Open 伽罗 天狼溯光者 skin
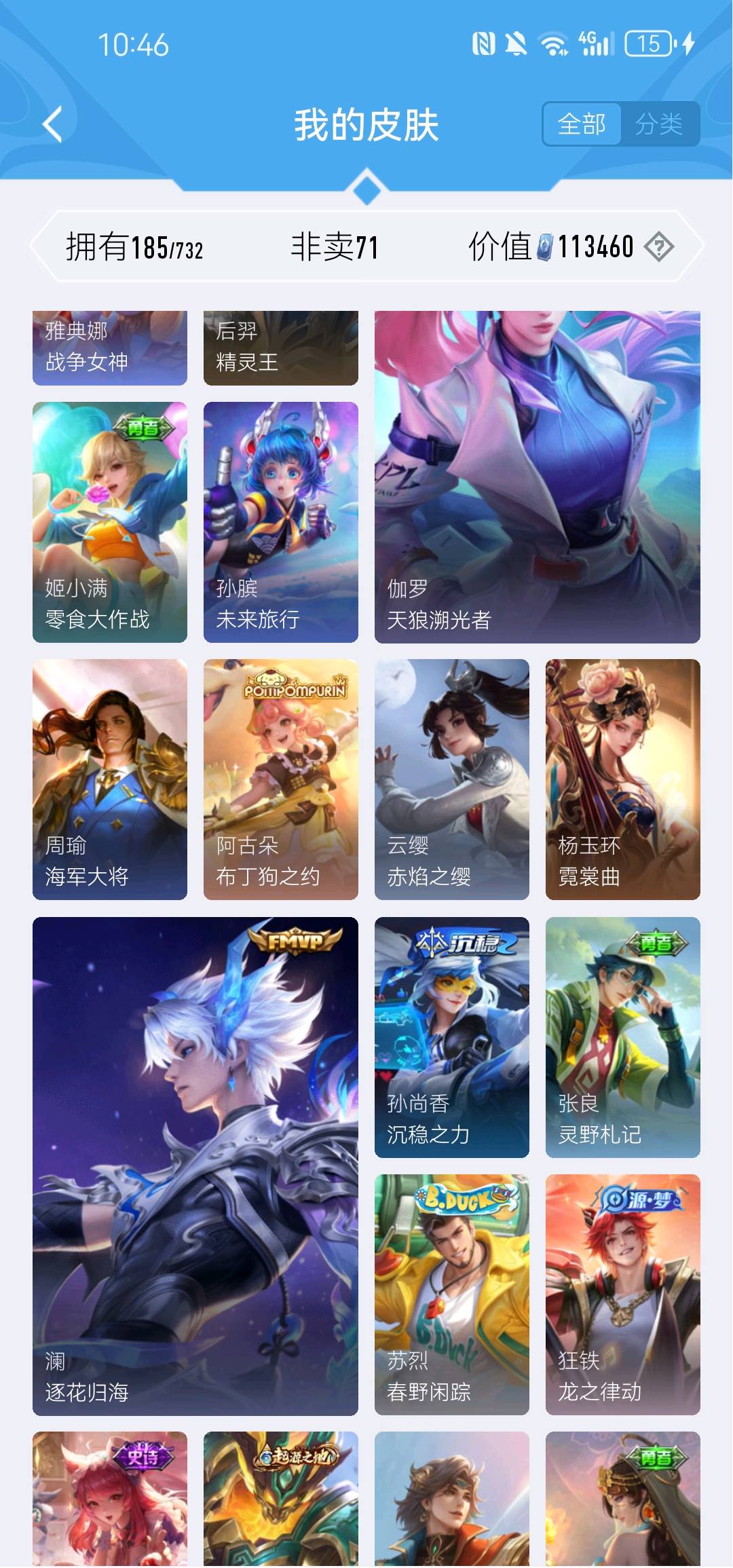This screenshot has width=733, height=1568. pyautogui.click(x=538, y=477)
